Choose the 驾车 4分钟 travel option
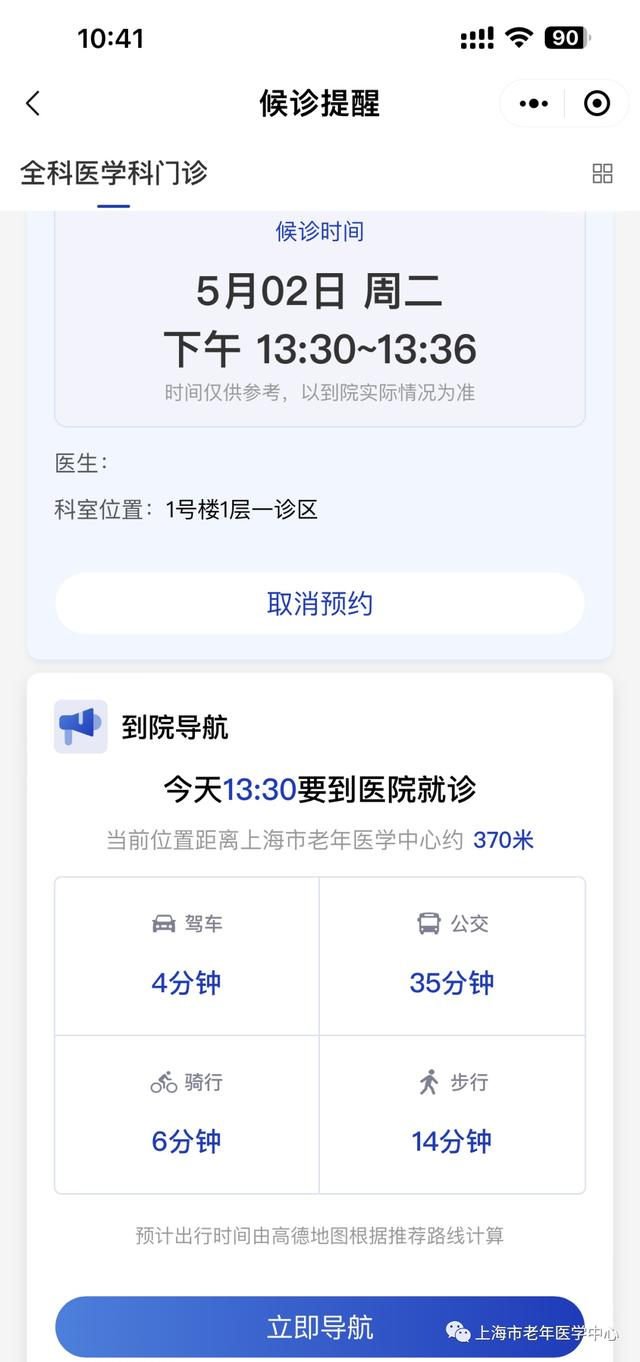Image resolution: width=640 pixels, height=1362 pixels. pos(187,956)
